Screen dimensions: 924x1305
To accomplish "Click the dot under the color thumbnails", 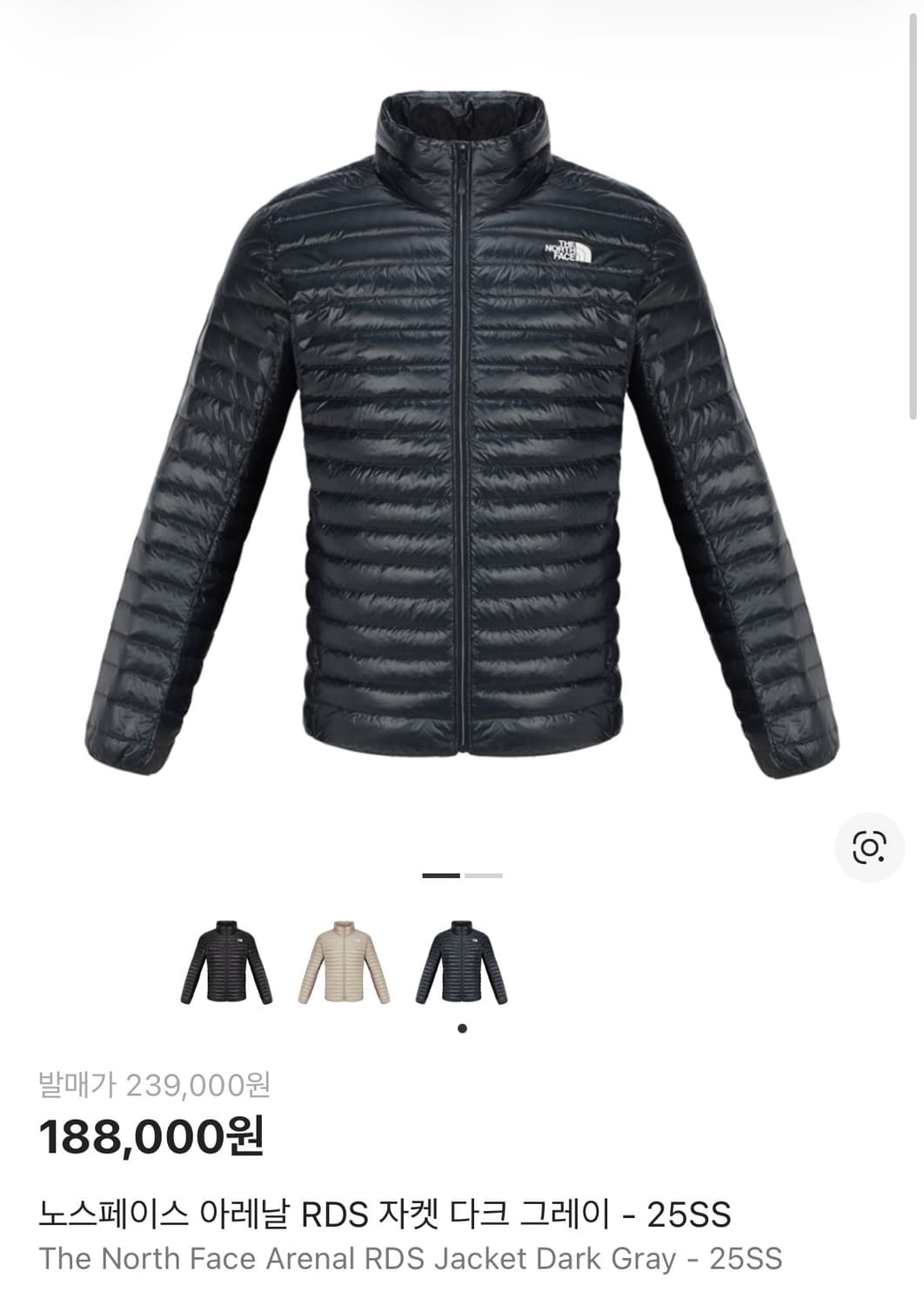I will tap(459, 1028).
